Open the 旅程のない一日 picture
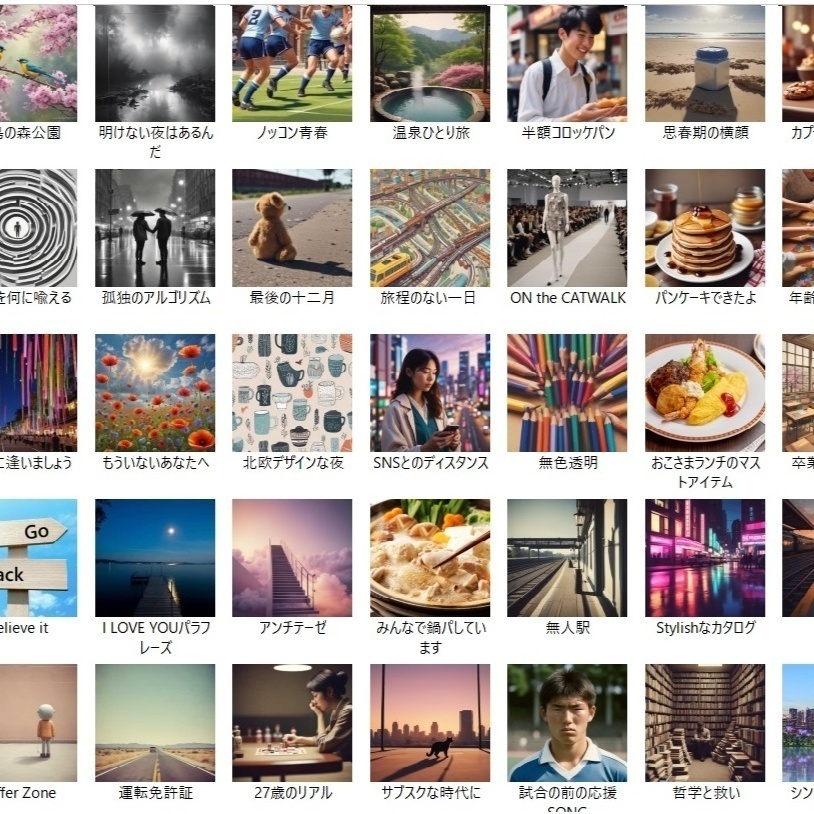Viewport: 814px width, 814px height. (x=429, y=228)
